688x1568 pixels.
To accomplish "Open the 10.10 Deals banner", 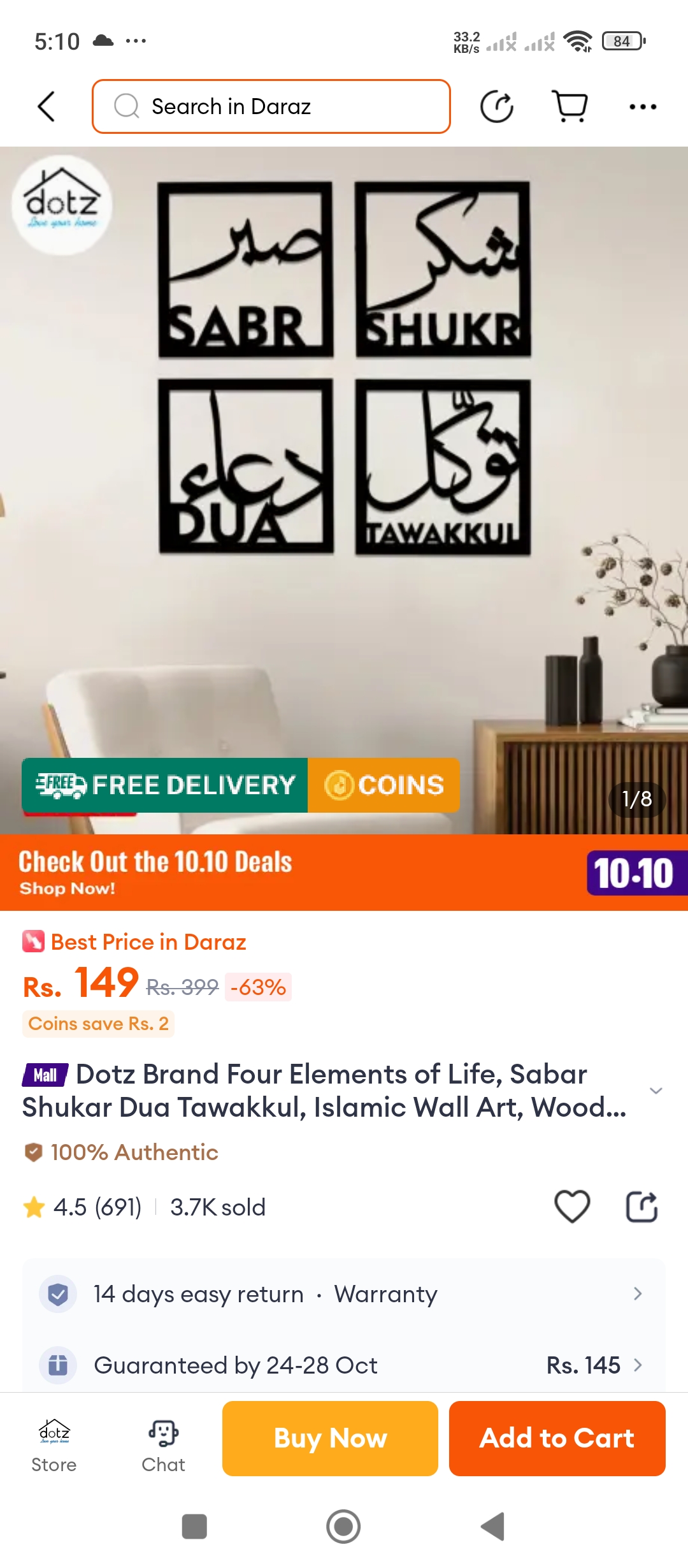I will coord(344,872).
